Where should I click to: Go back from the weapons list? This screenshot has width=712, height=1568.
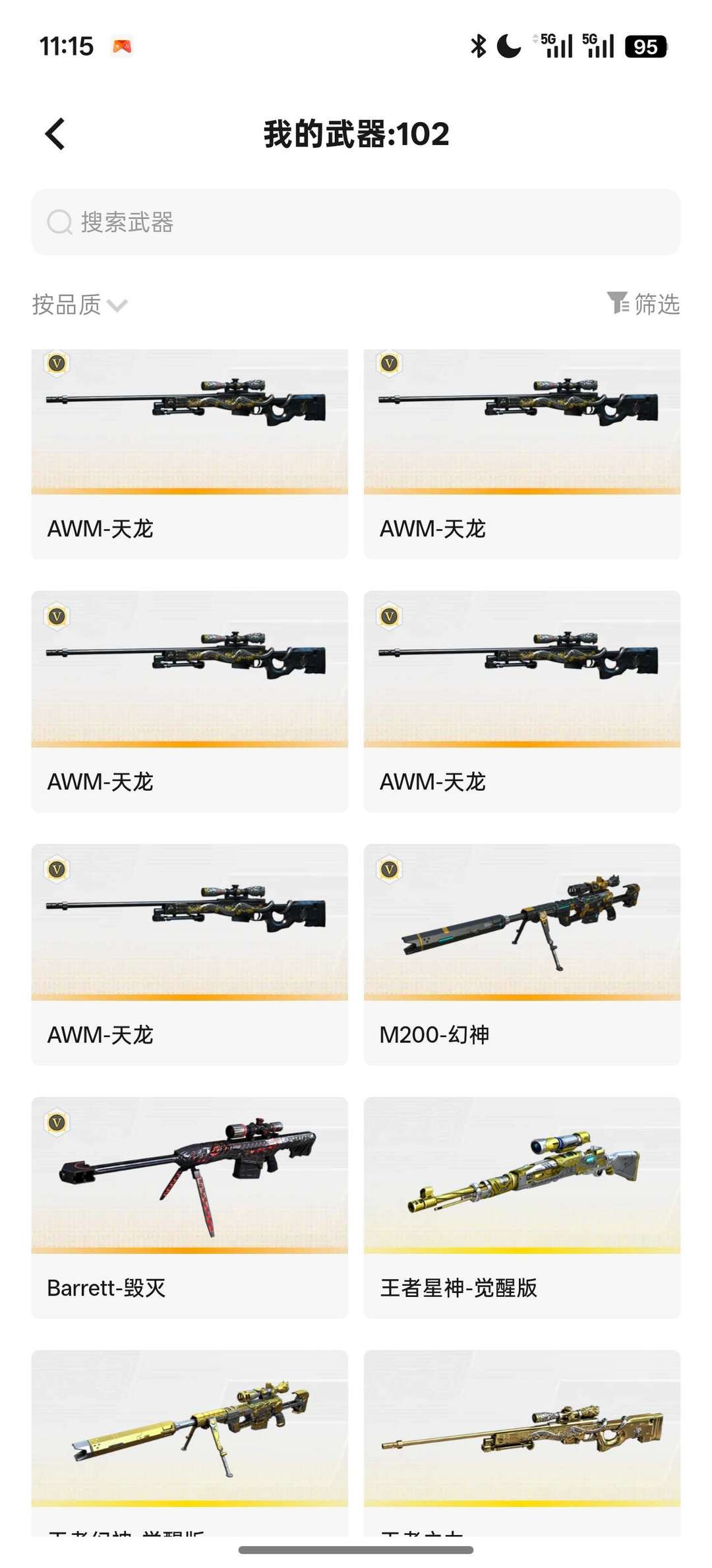(x=55, y=134)
